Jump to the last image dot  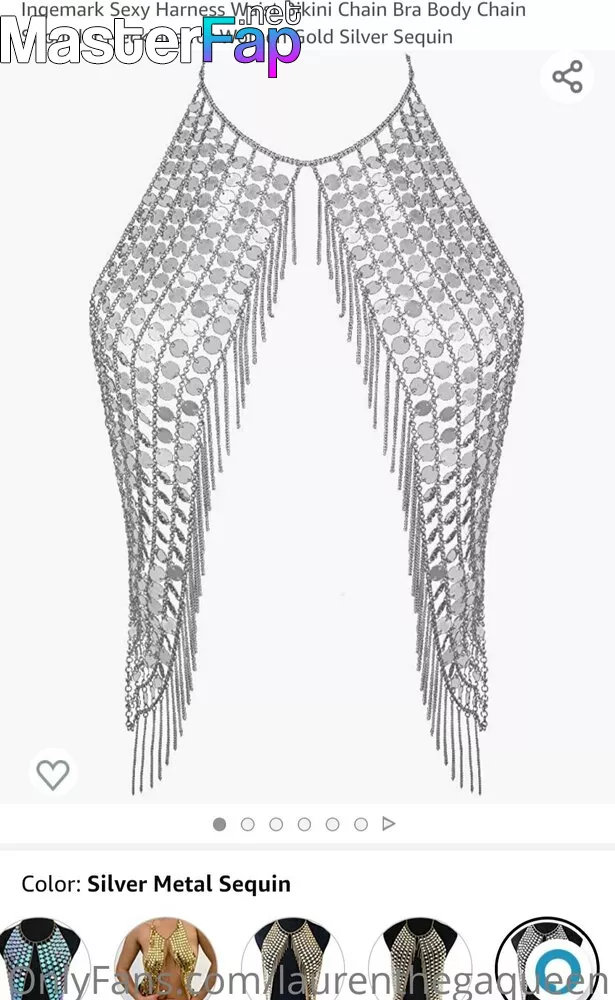tap(360, 824)
